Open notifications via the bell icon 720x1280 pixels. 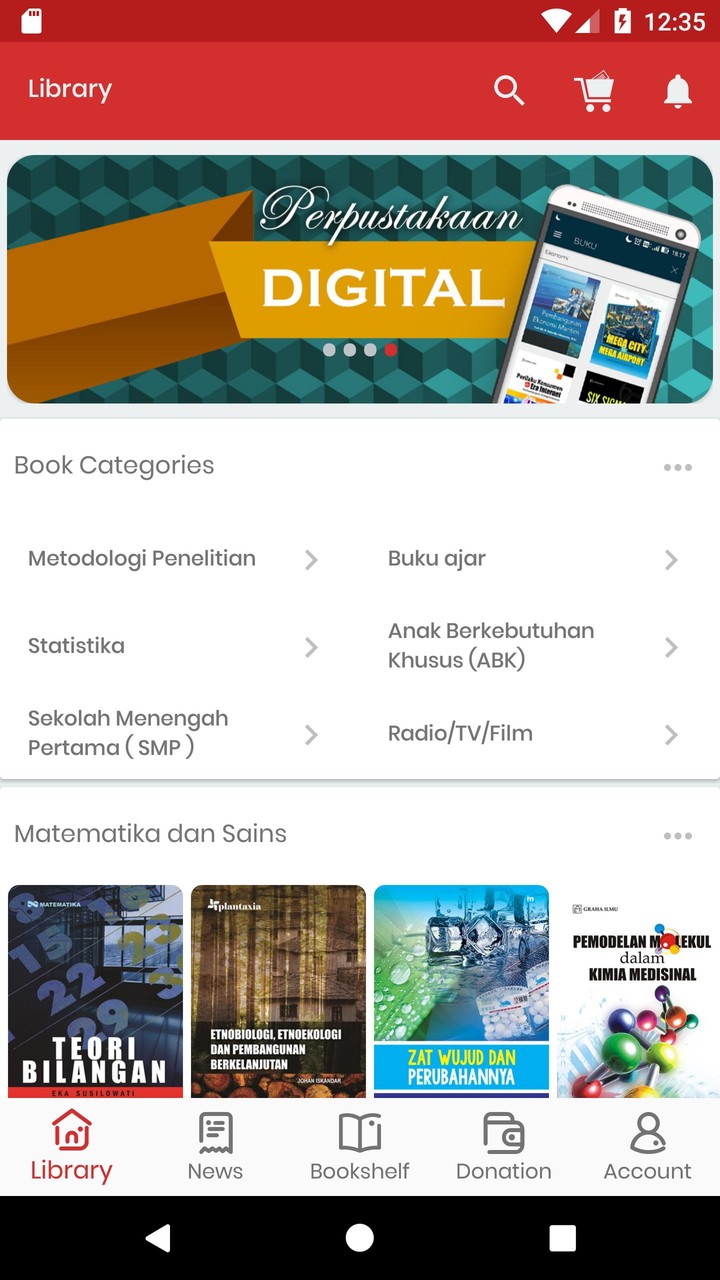(x=677, y=90)
